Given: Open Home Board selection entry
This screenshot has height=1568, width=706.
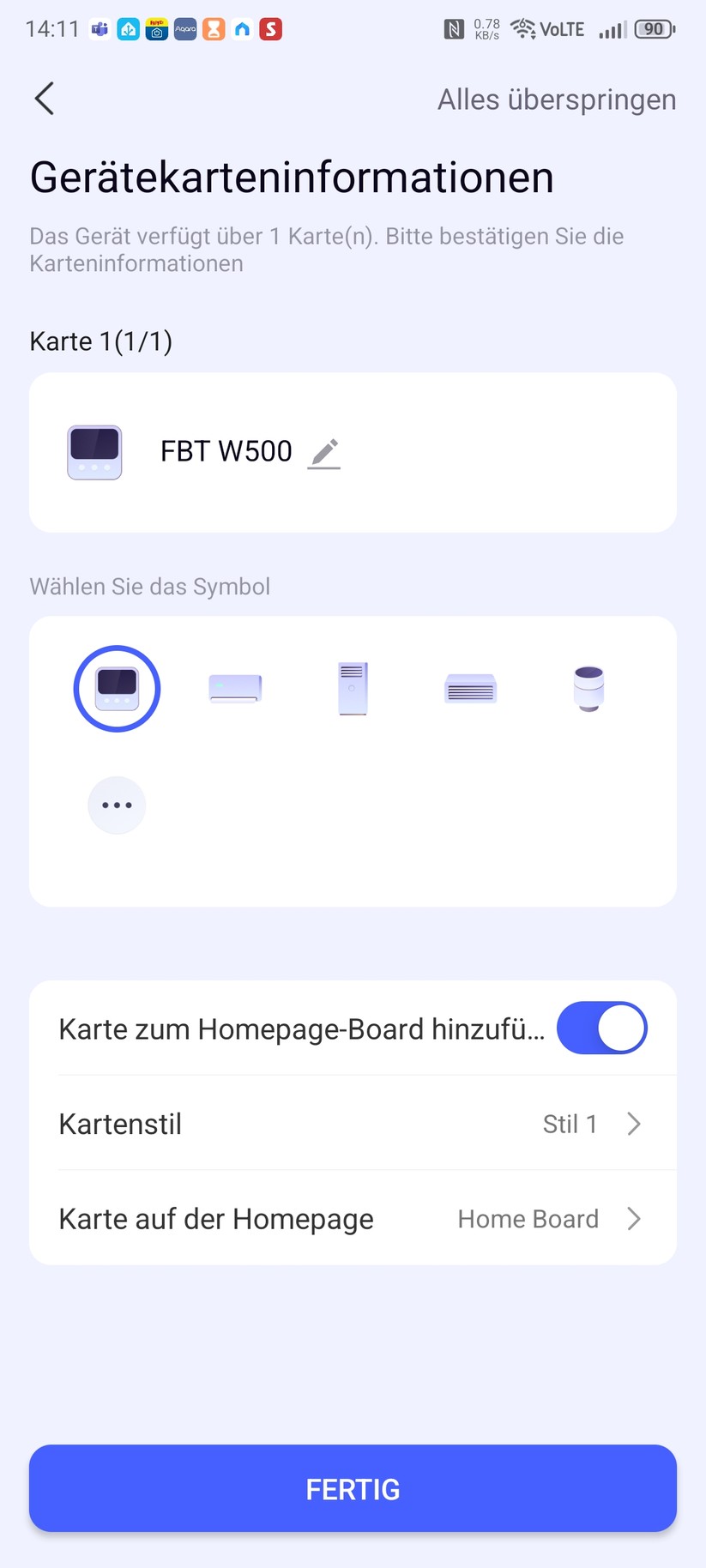Looking at the screenshot, I should pyautogui.click(x=528, y=1218).
